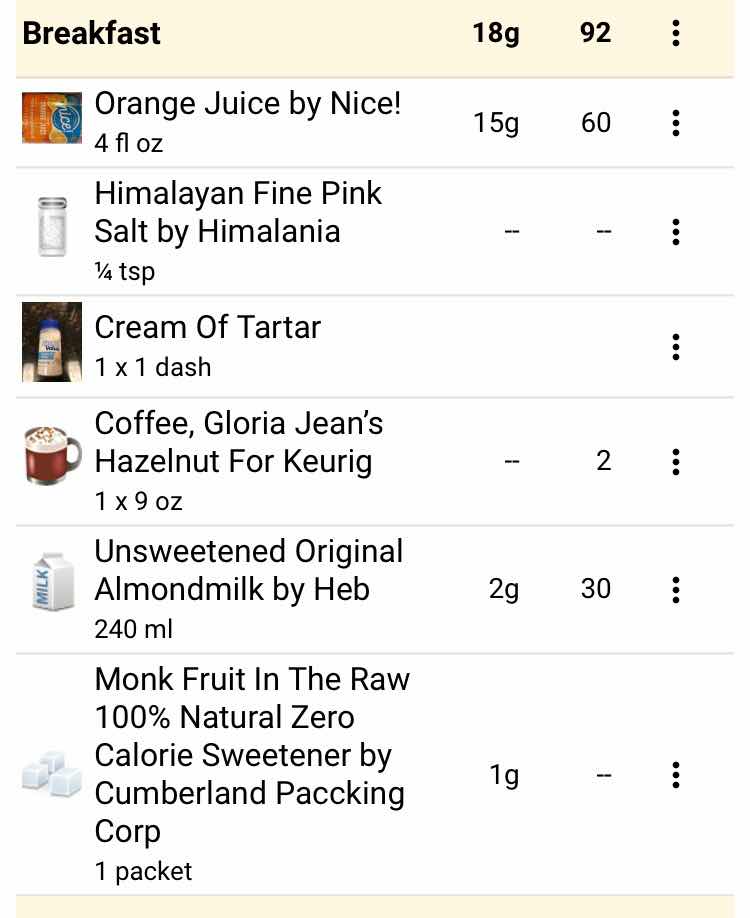Image resolution: width=750 pixels, height=918 pixels.
Task: Open the Orange Juice by Nice! entry
Action: pyautogui.click(x=248, y=121)
